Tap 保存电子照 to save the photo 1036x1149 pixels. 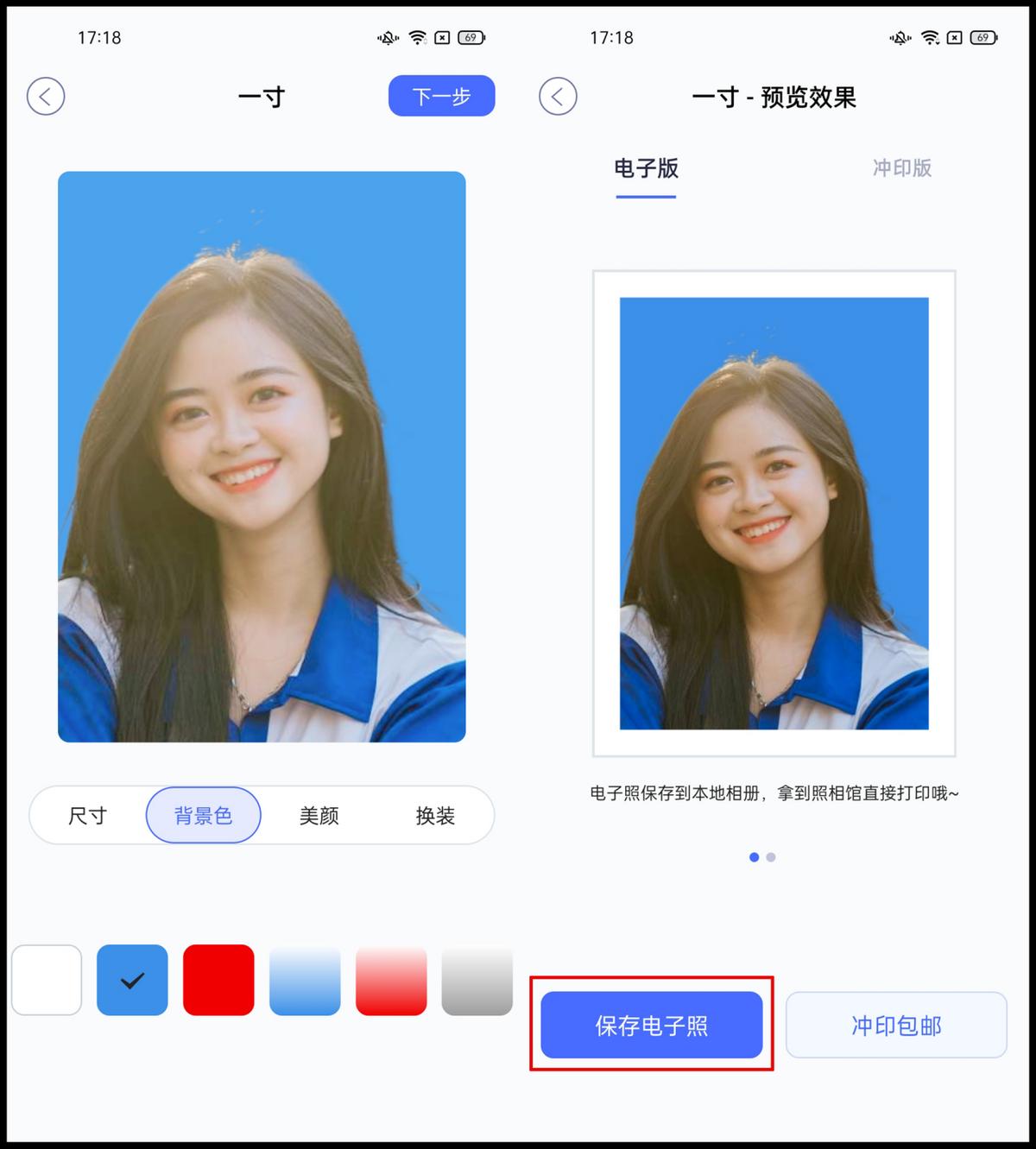tap(652, 1025)
